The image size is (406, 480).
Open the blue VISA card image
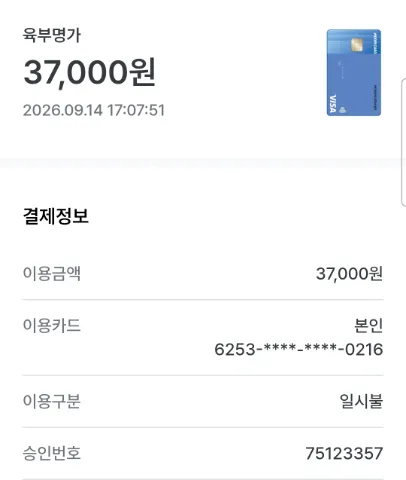(x=354, y=73)
